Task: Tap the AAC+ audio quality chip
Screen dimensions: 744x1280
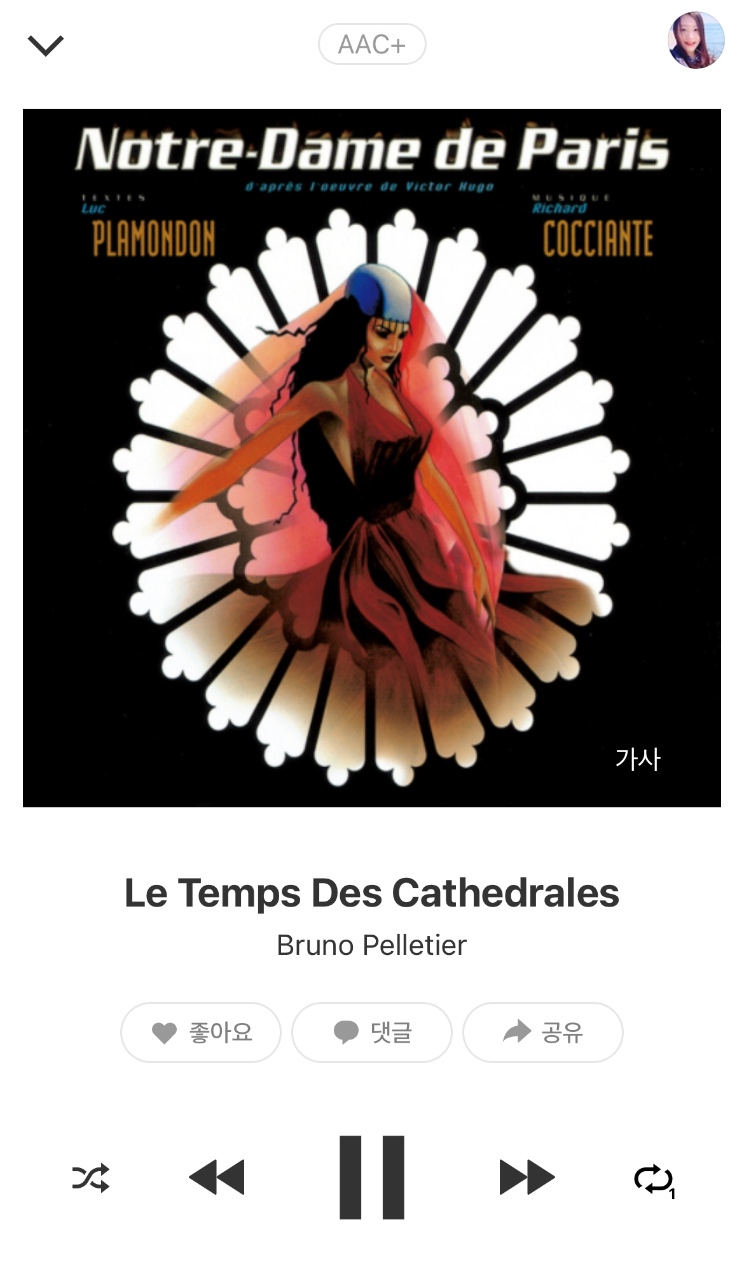Action: point(372,45)
